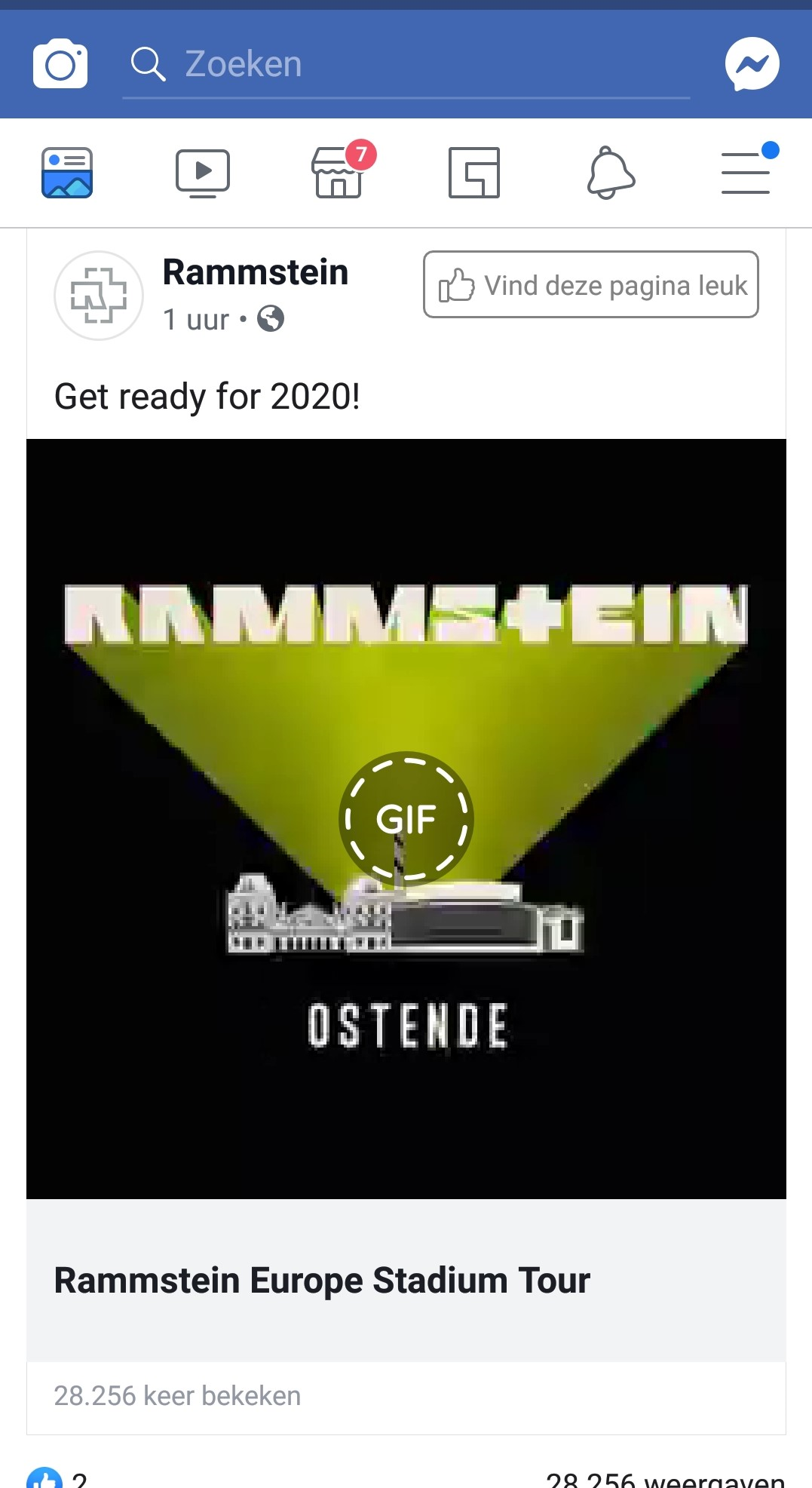Image resolution: width=812 pixels, height=1488 pixels.
Task: Switch to the Watch videos tab
Action: [x=202, y=173]
